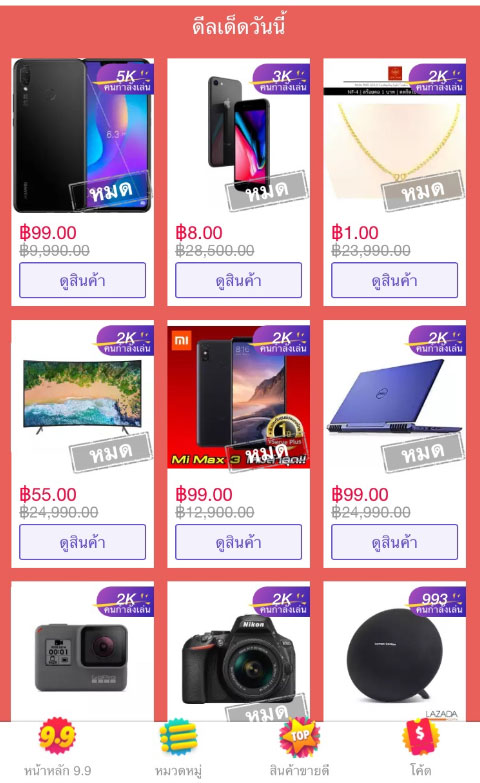Open the GoPro camera deal card
This screenshot has height=783, width=480.
click(x=82, y=652)
